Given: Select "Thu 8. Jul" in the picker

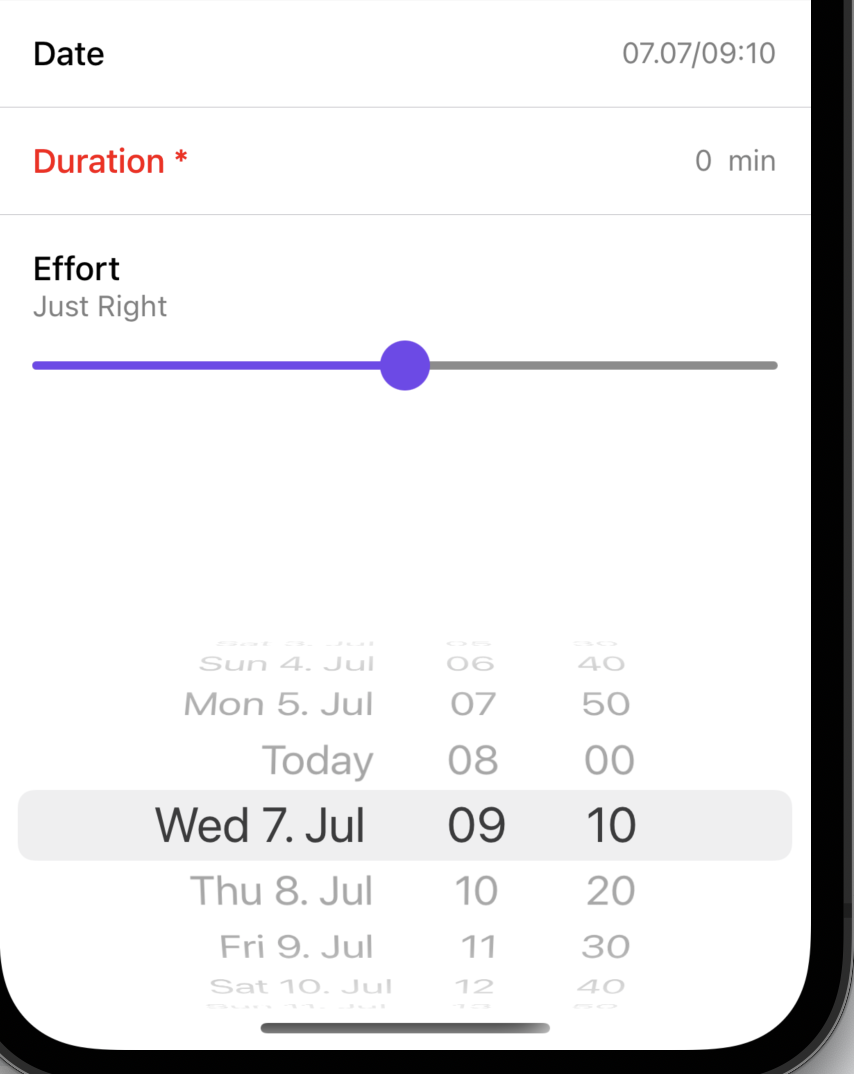Looking at the screenshot, I should pos(282,890).
